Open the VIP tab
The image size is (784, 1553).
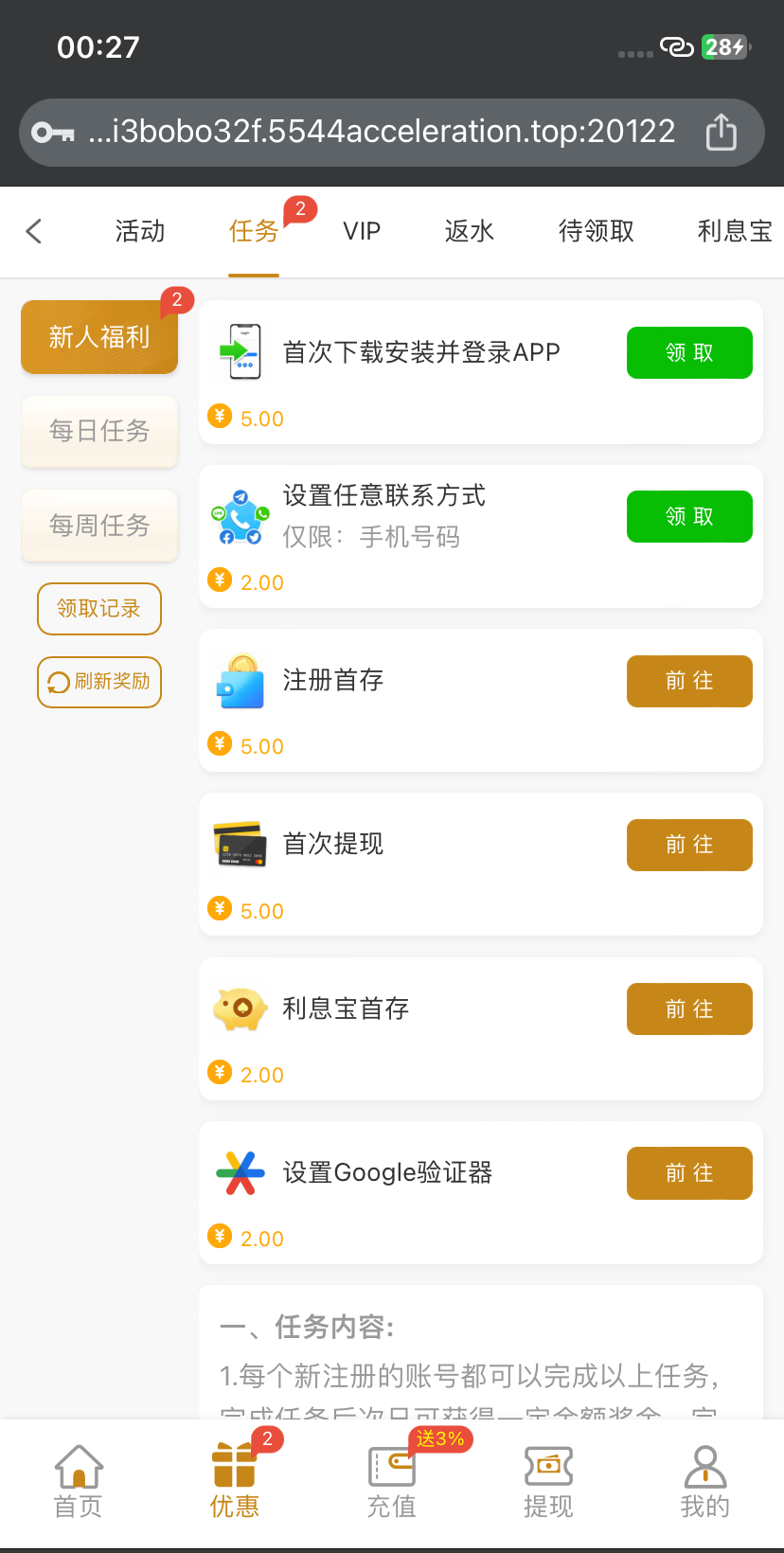(362, 231)
